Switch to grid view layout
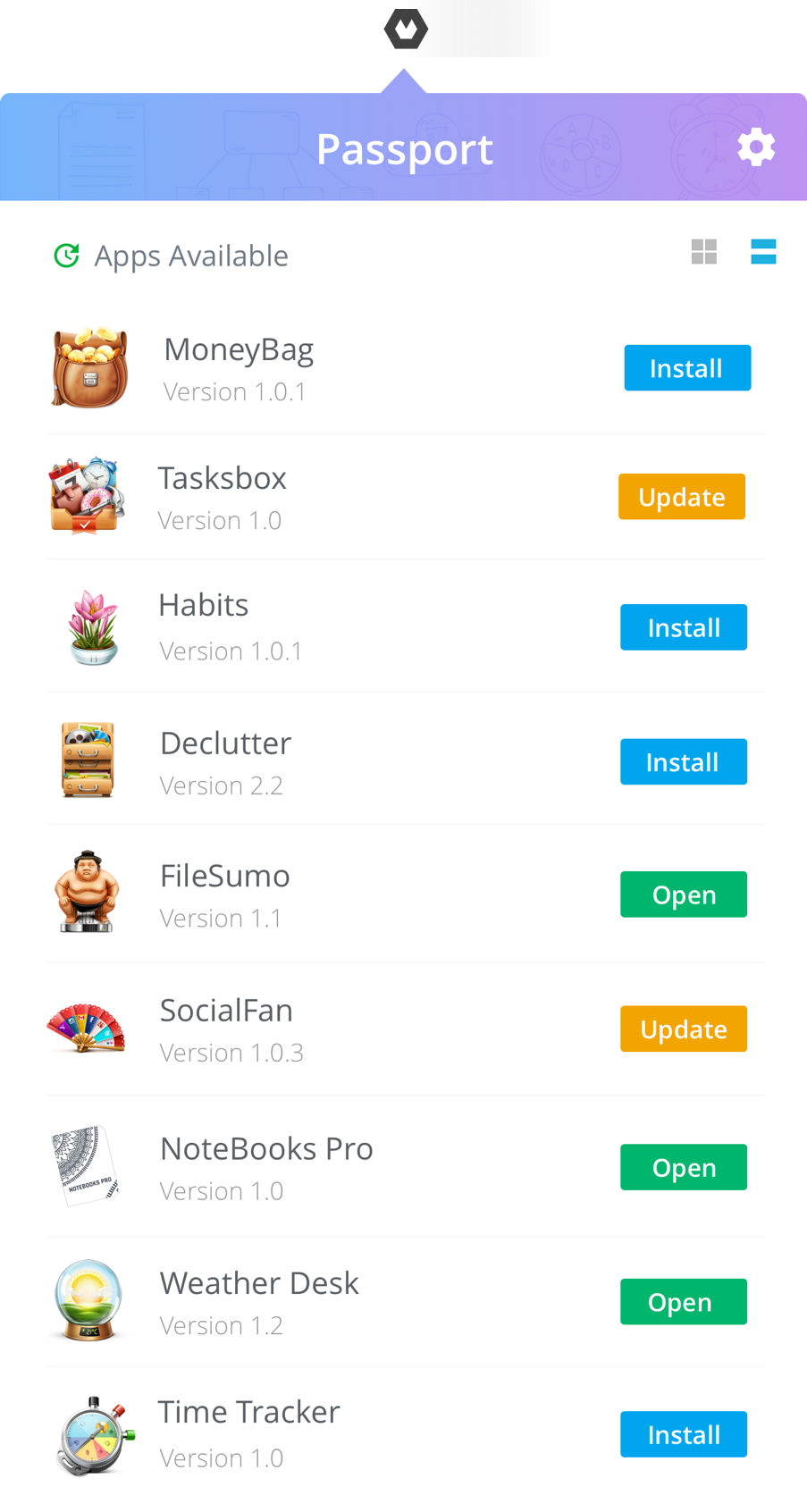The image size is (807, 1512). [704, 252]
